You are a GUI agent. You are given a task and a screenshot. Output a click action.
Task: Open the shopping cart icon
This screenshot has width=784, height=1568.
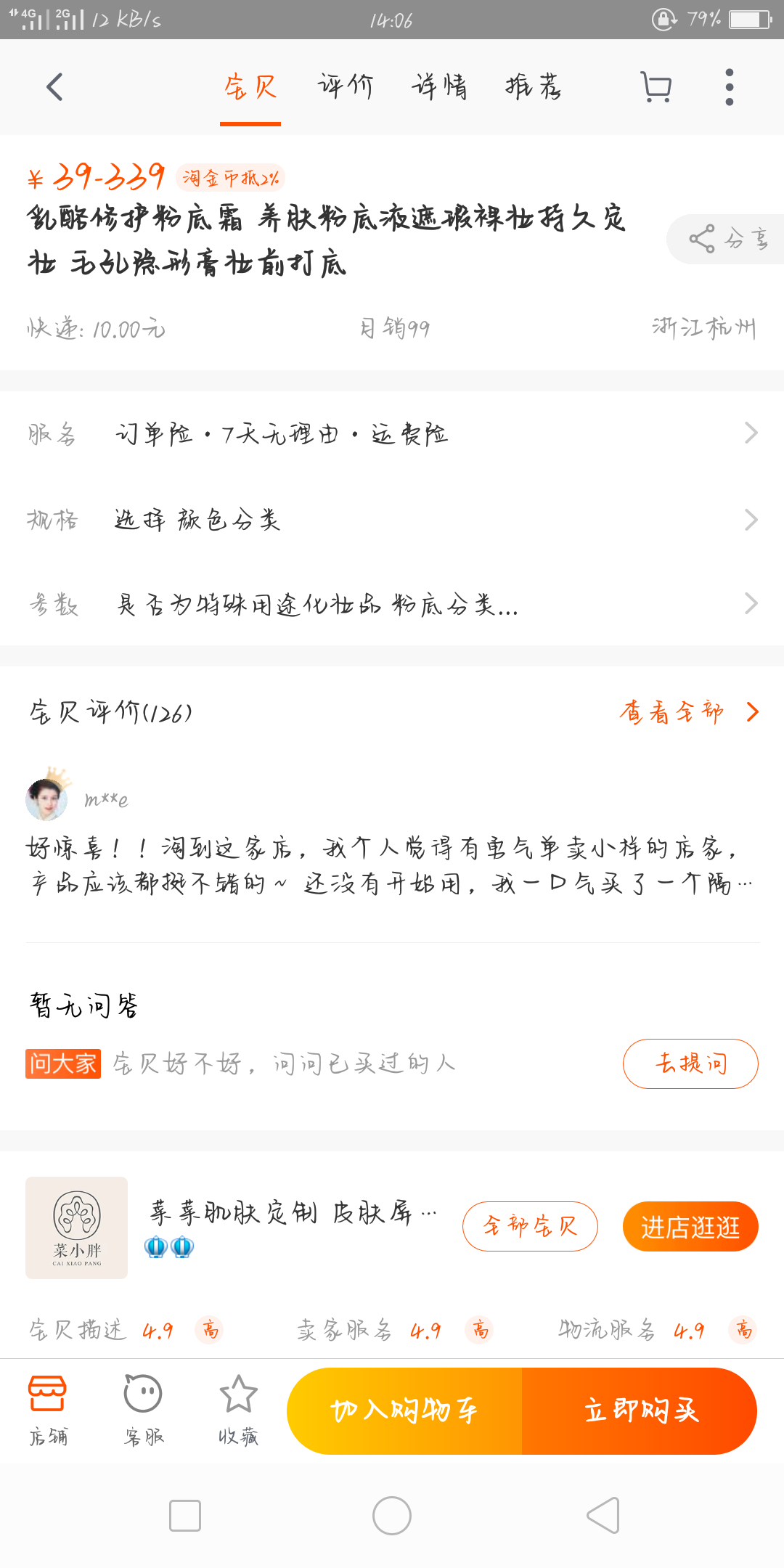pos(656,87)
